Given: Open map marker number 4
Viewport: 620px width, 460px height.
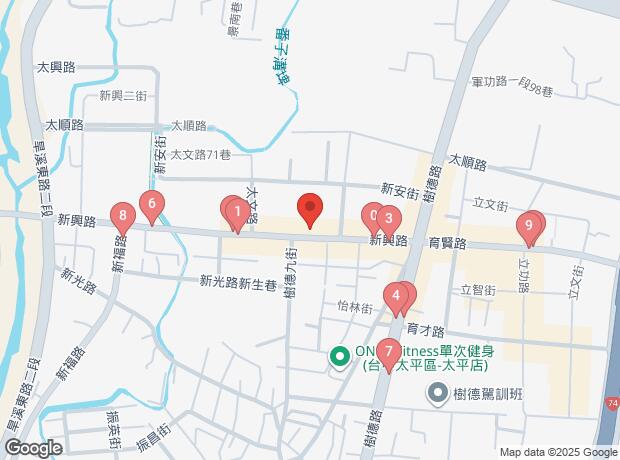Looking at the screenshot, I should coord(398,295).
